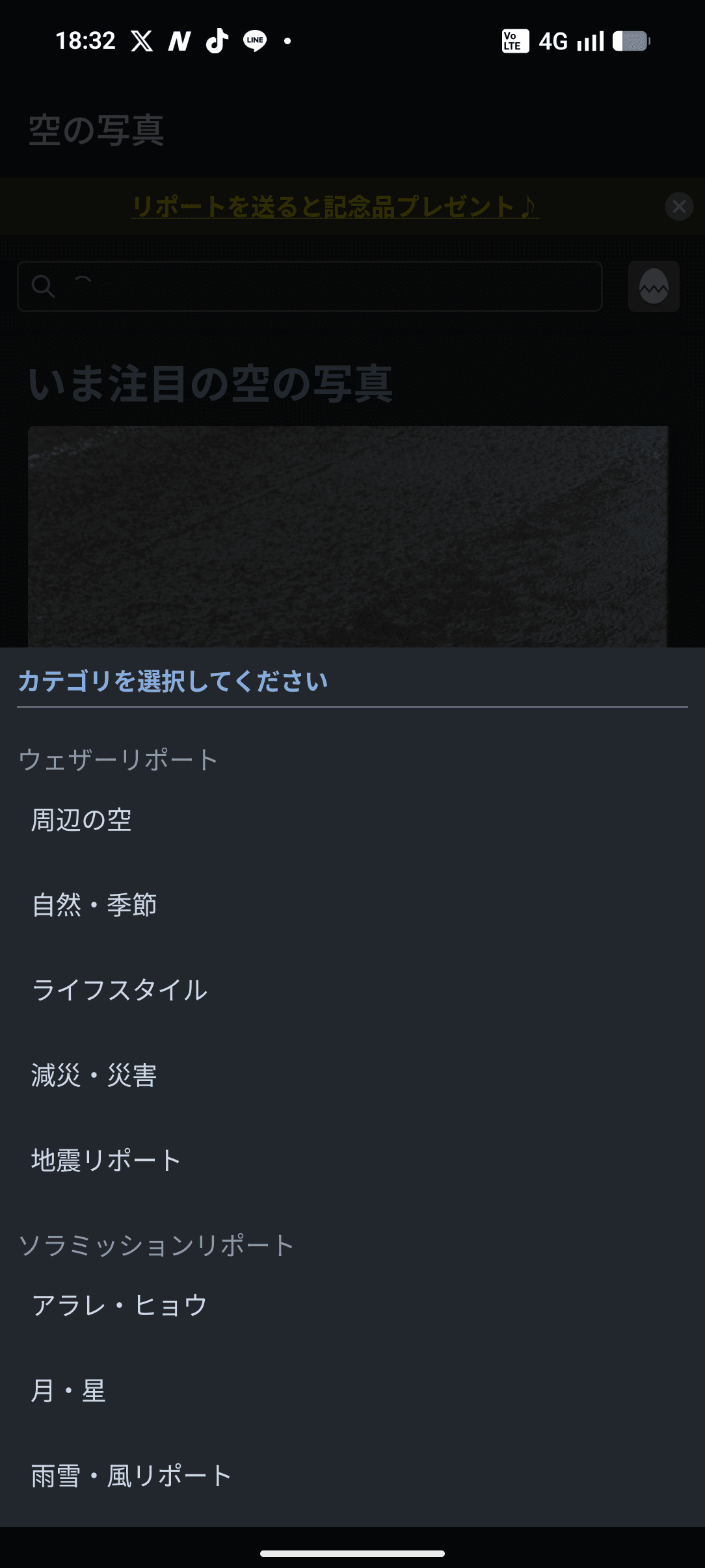This screenshot has height=1568, width=705.
Task: Choose the アラレ・ヒョウ category
Action: pyautogui.click(x=120, y=1305)
